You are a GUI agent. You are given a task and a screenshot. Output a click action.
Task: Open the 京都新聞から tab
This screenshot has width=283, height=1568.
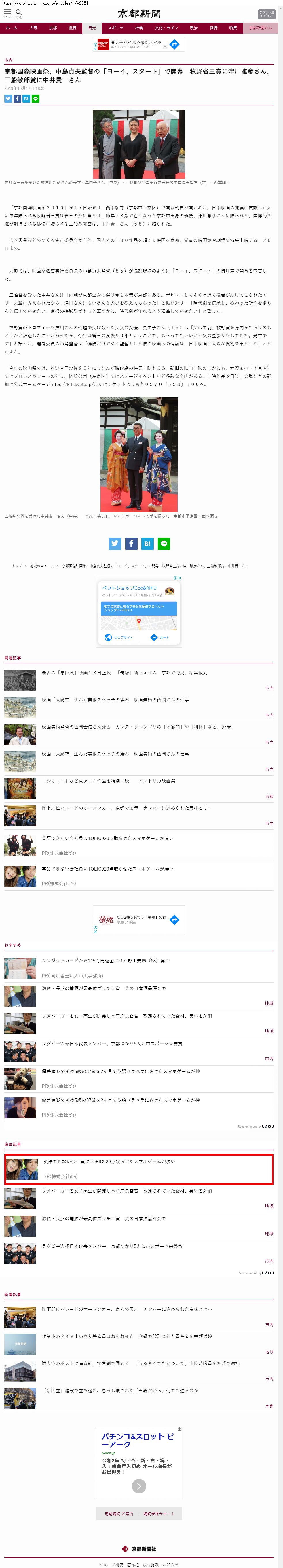point(261,28)
